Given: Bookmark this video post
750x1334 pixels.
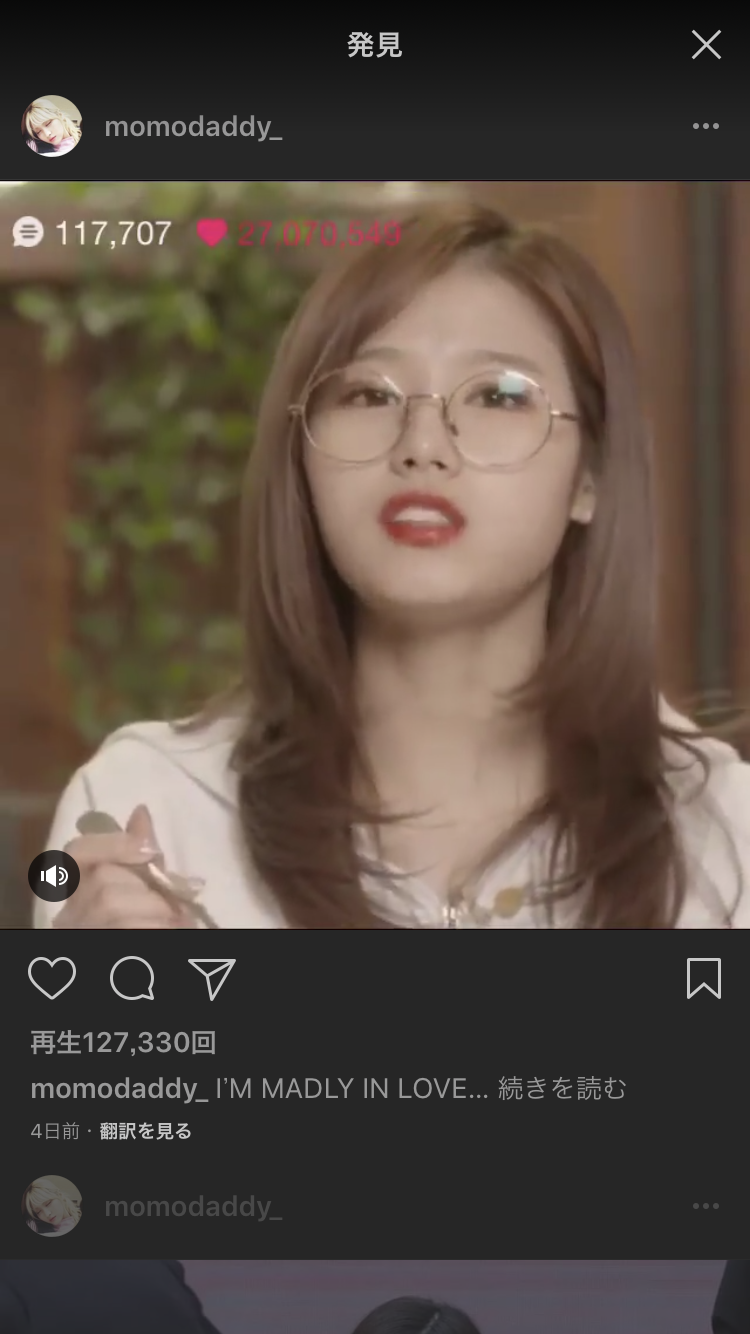Looking at the screenshot, I should point(704,978).
